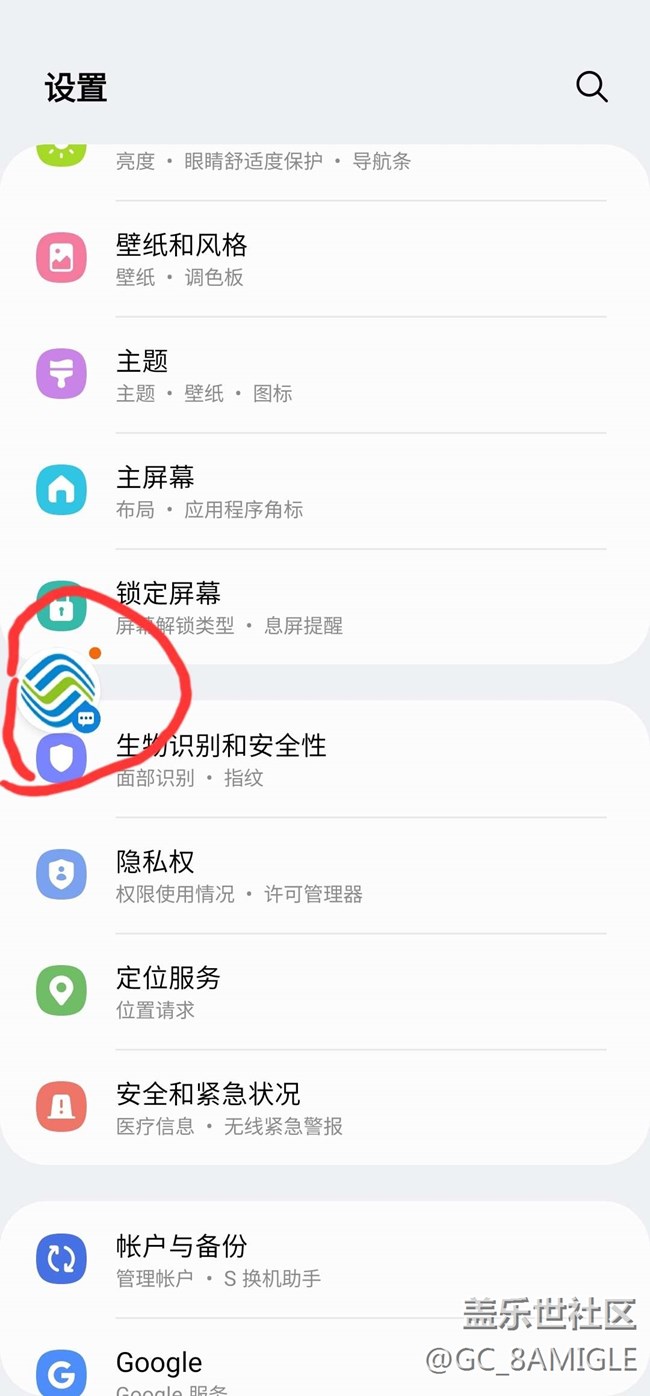
Task: Go to 主屏幕 settings
Action: [320, 491]
